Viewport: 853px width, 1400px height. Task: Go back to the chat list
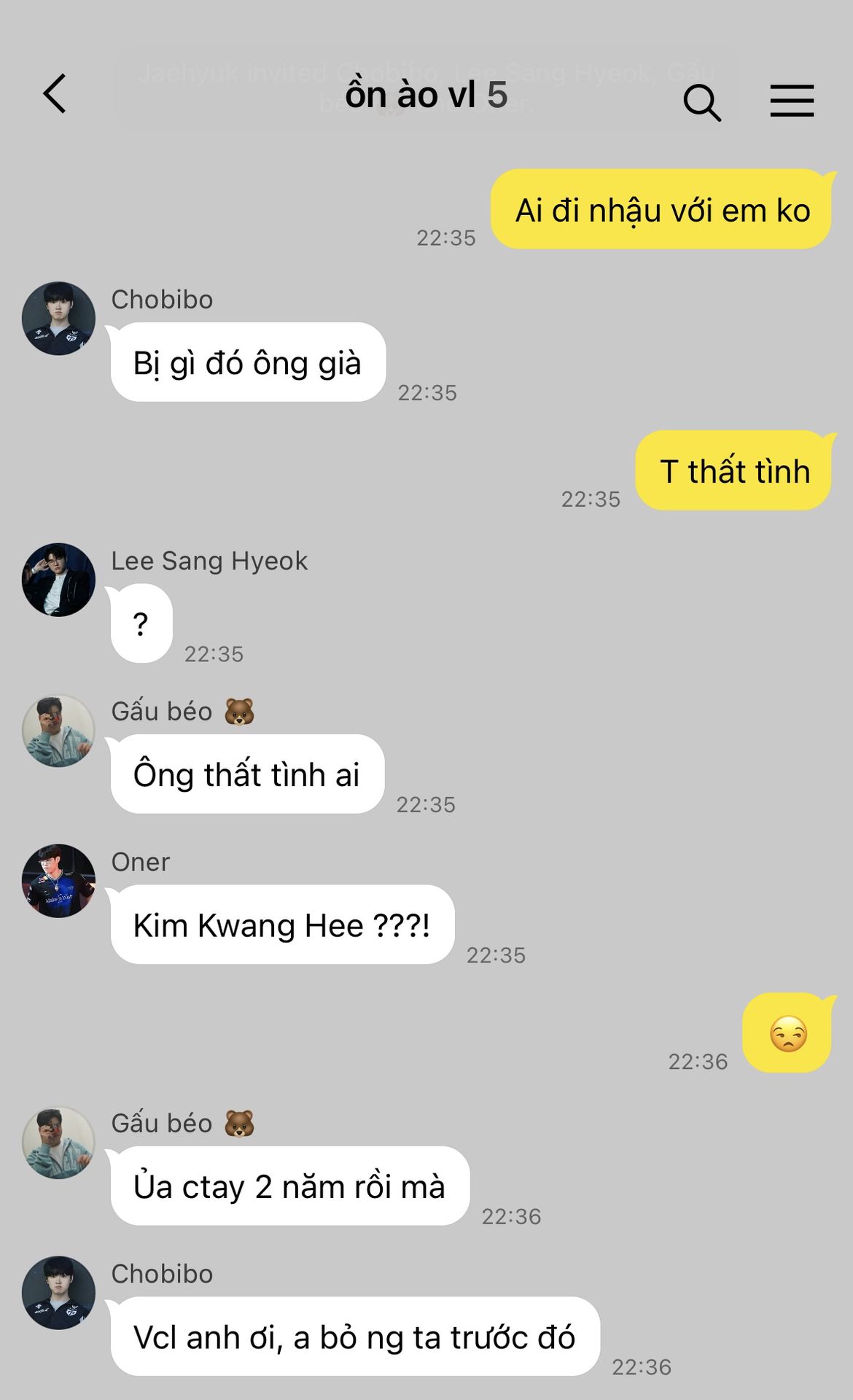(55, 94)
